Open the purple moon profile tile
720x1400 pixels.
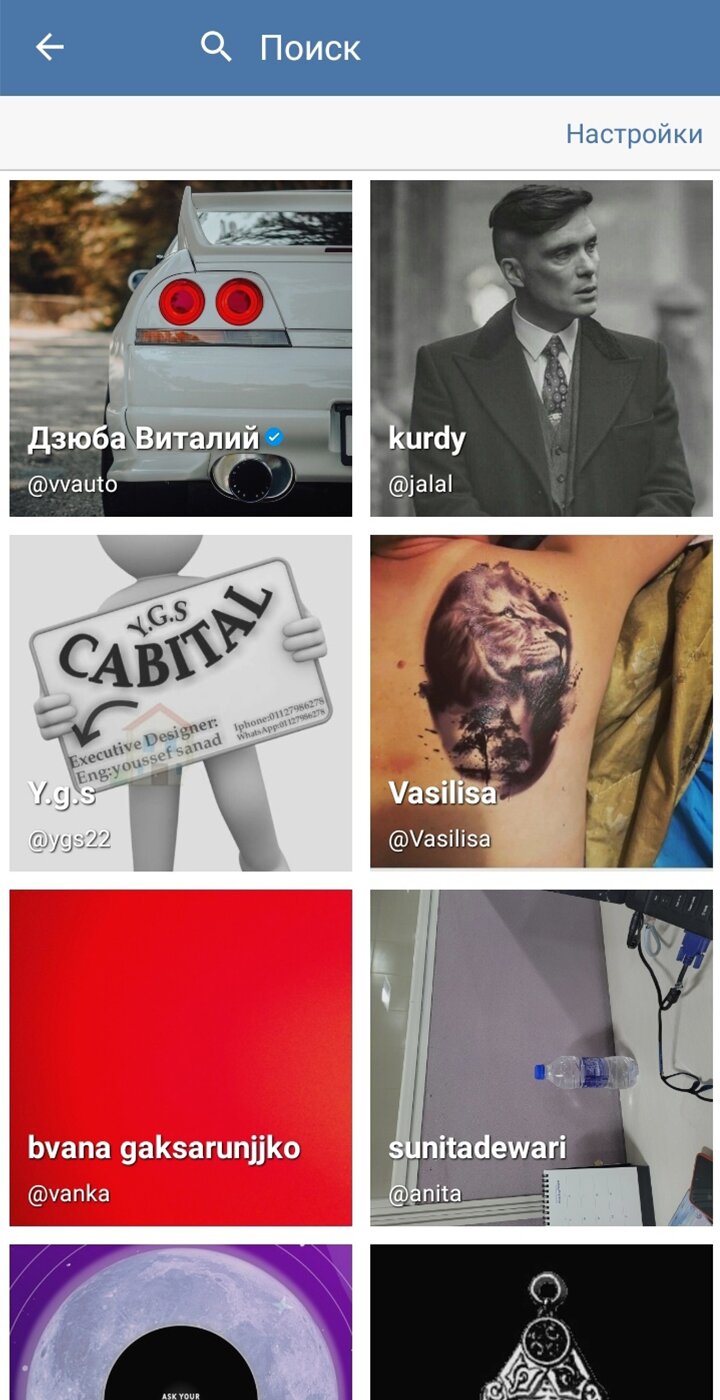(x=181, y=1322)
